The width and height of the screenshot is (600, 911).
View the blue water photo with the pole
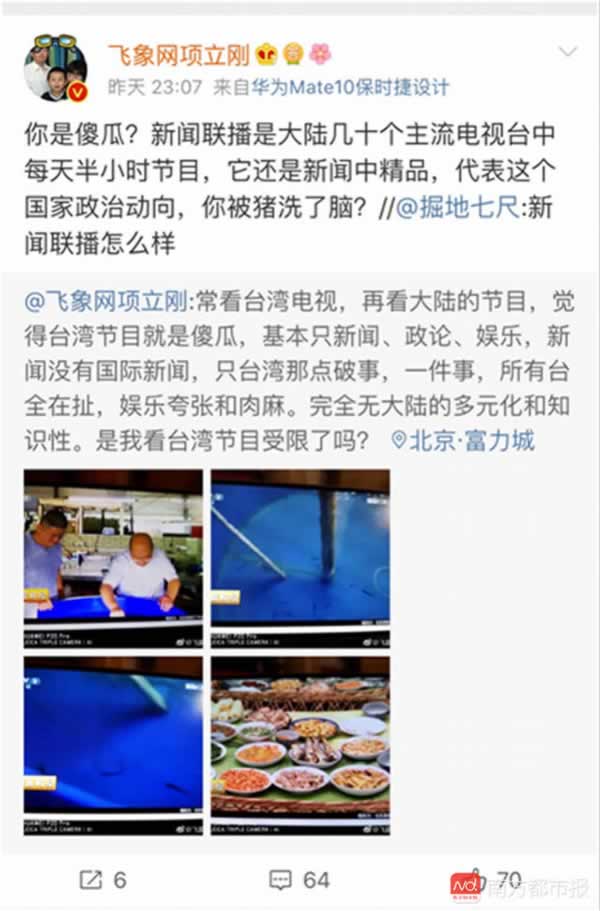tap(300, 557)
